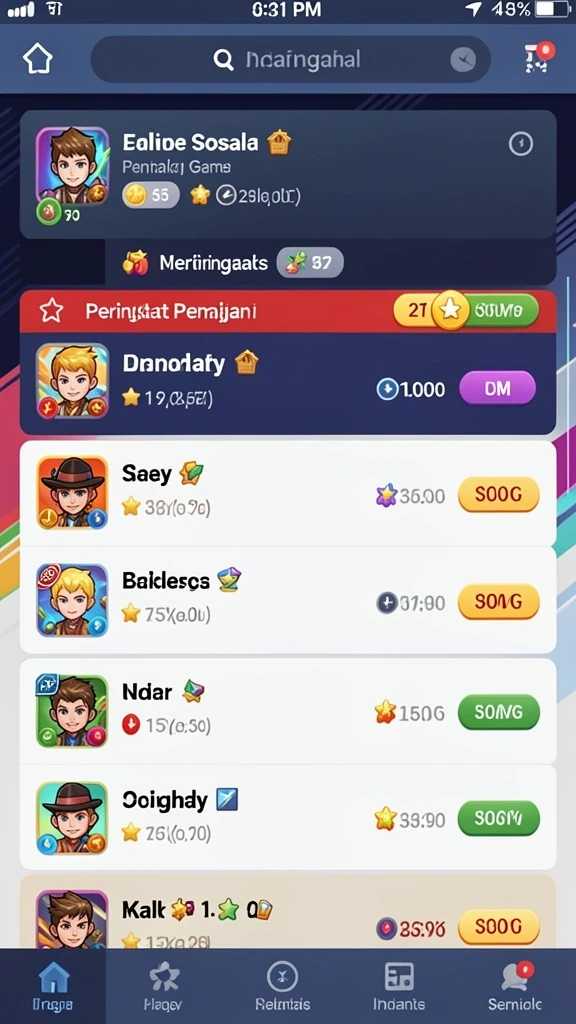Open Saey's player row
This screenshot has height=1024, width=576.
pos(288,494)
